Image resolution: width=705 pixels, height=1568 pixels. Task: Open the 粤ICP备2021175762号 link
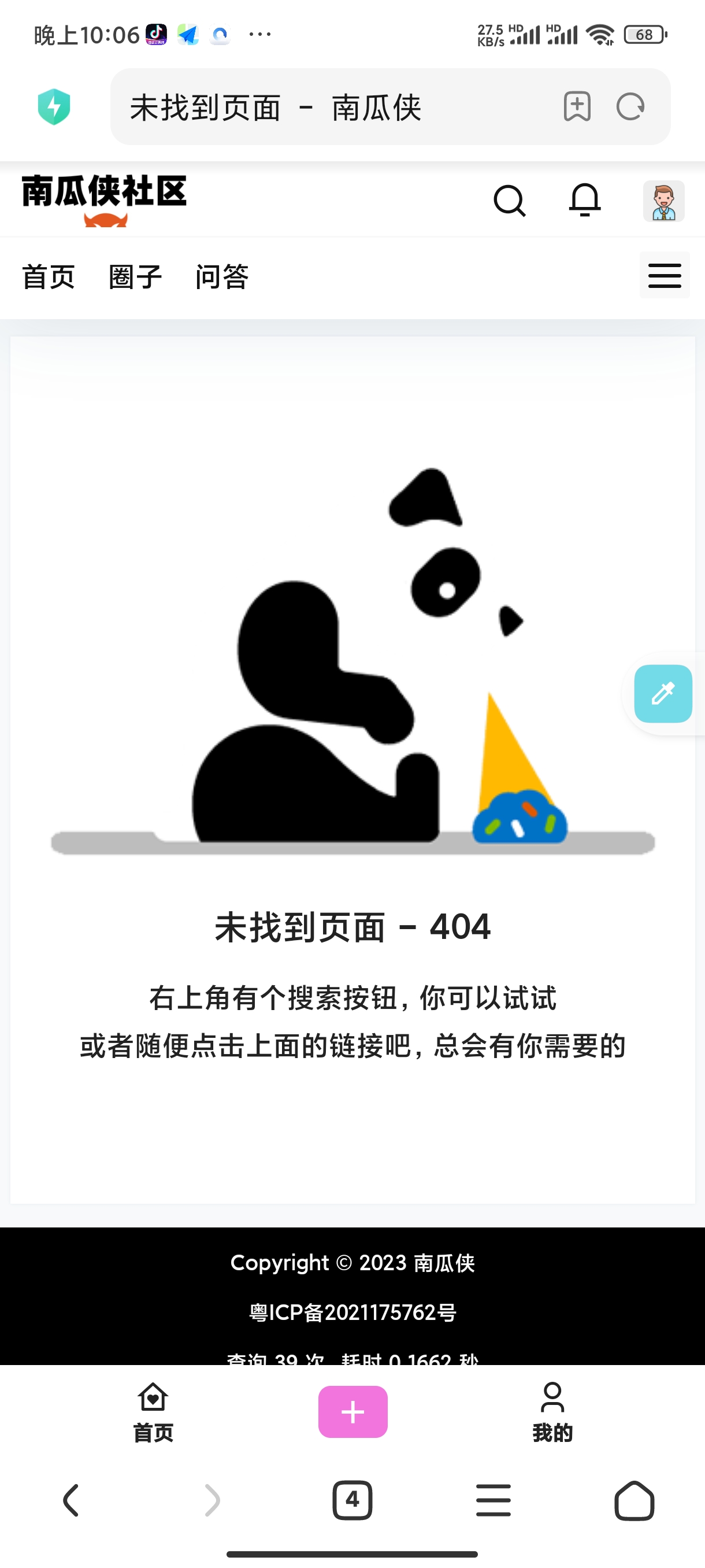point(352,1312)
